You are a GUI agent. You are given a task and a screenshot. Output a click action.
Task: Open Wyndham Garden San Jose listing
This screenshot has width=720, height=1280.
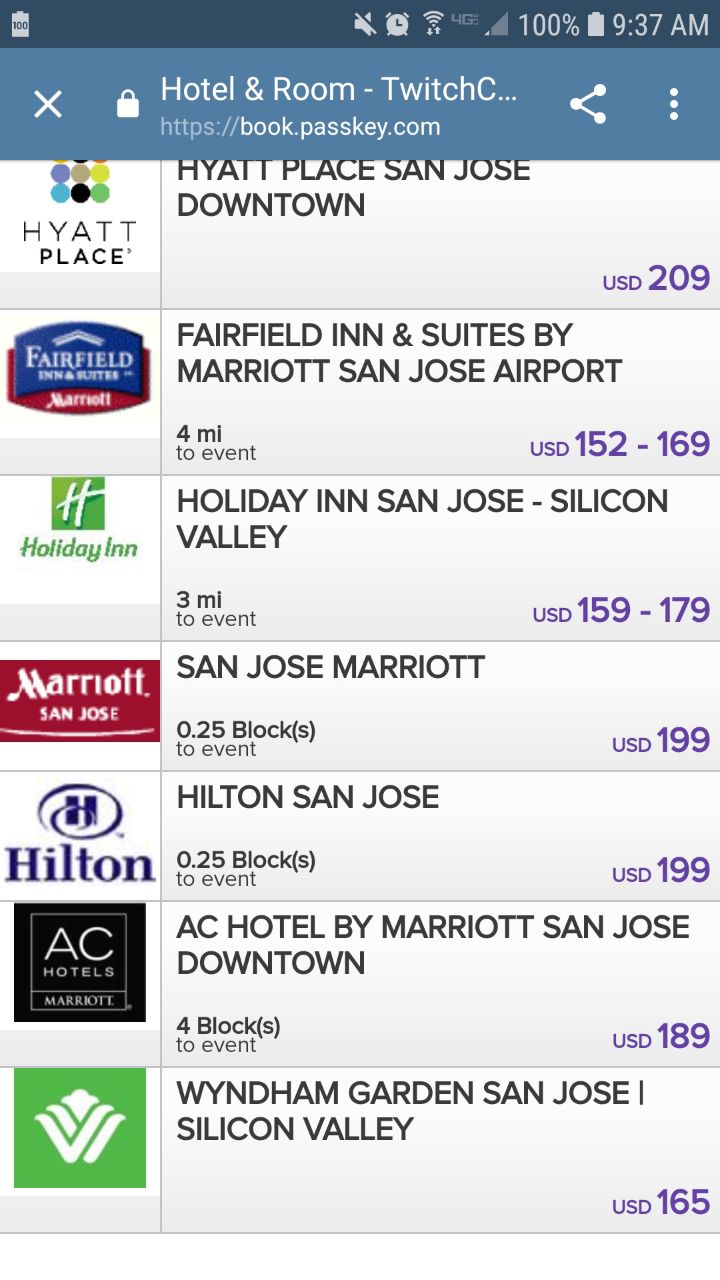(x=360, y=1150)
